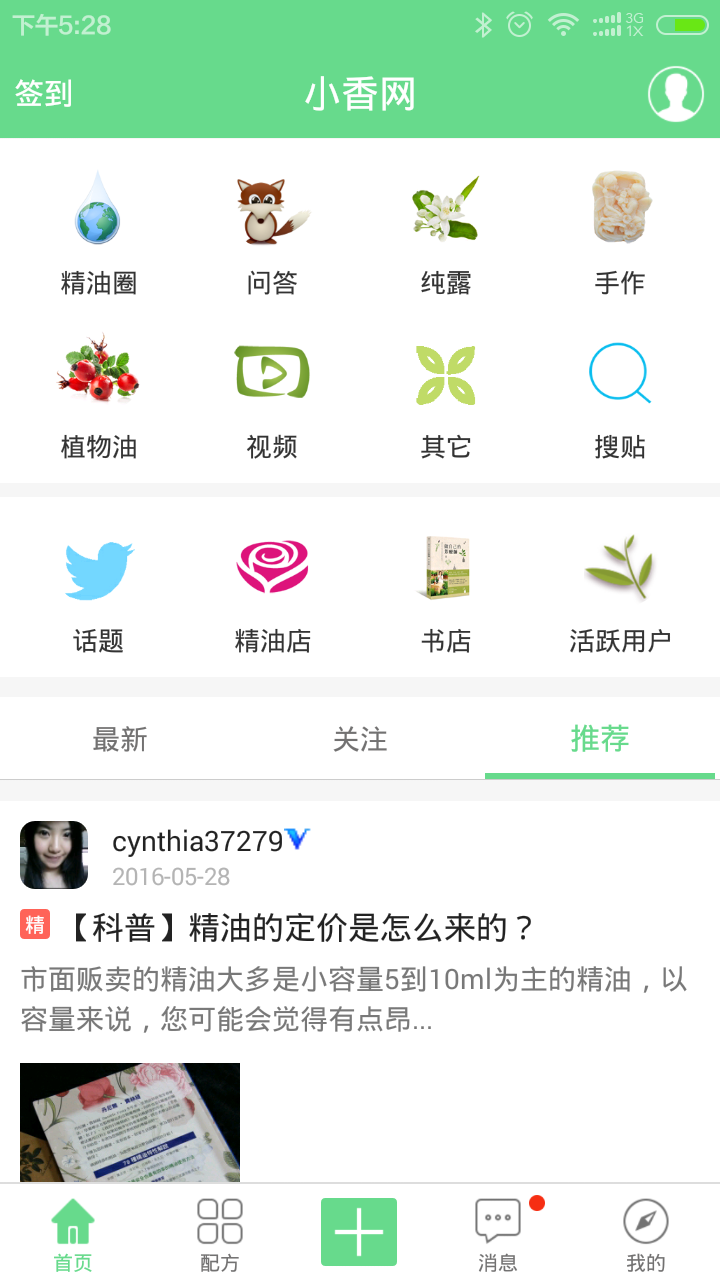Image resolution: width=720 pixels, height=1280 pixels.
Task: Switch to the 最新 tab
Action: click(120, 740)
